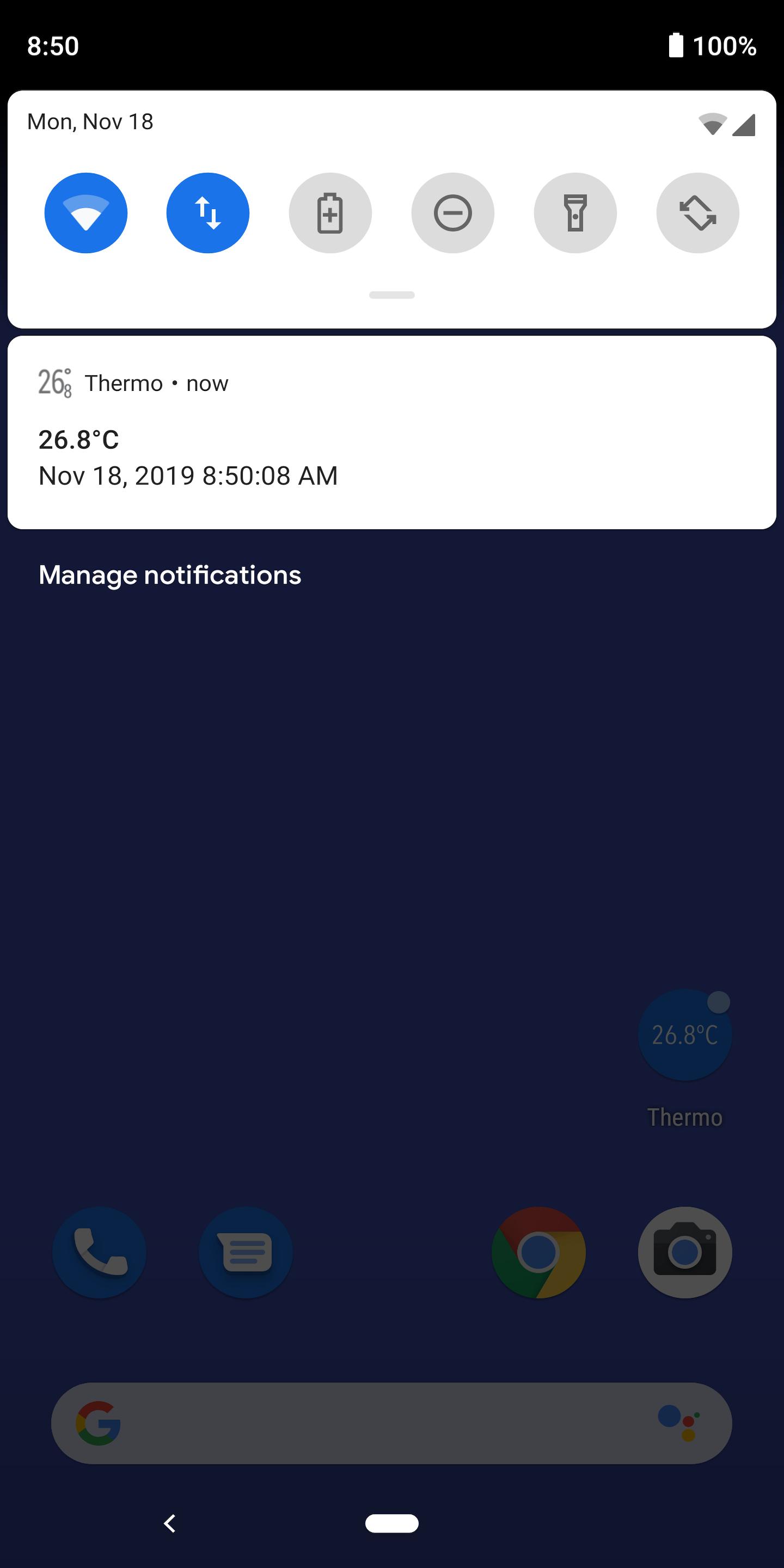The width and height of the screenshot is (784, 1568).
Task: Switch on the flashlight
Action: click(x=574, y=212)
